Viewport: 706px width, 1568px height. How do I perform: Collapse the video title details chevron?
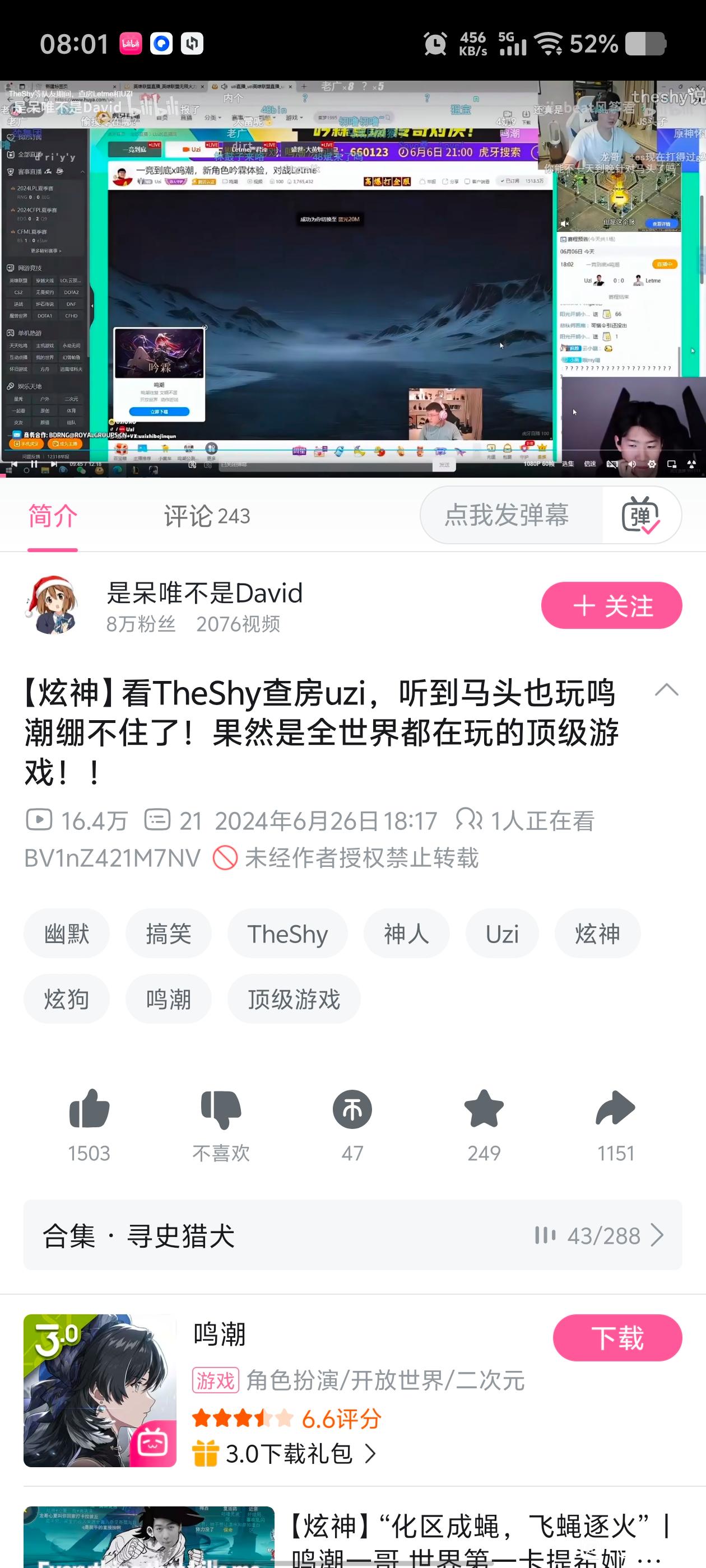pyautogui.click(x=666, y=690)
